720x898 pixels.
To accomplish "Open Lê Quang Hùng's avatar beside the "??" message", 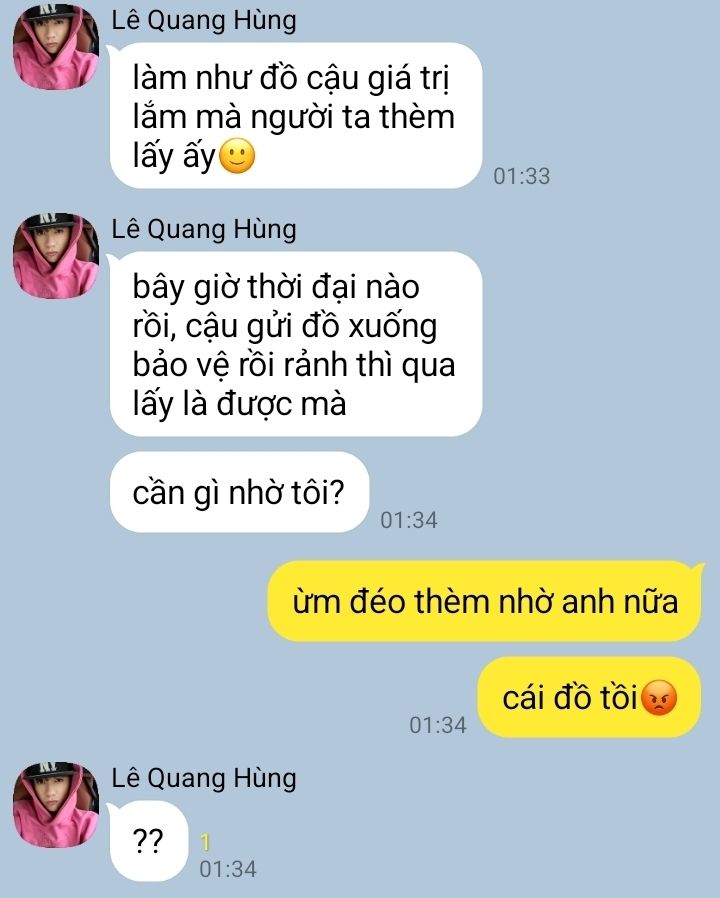I will [55, 804].
